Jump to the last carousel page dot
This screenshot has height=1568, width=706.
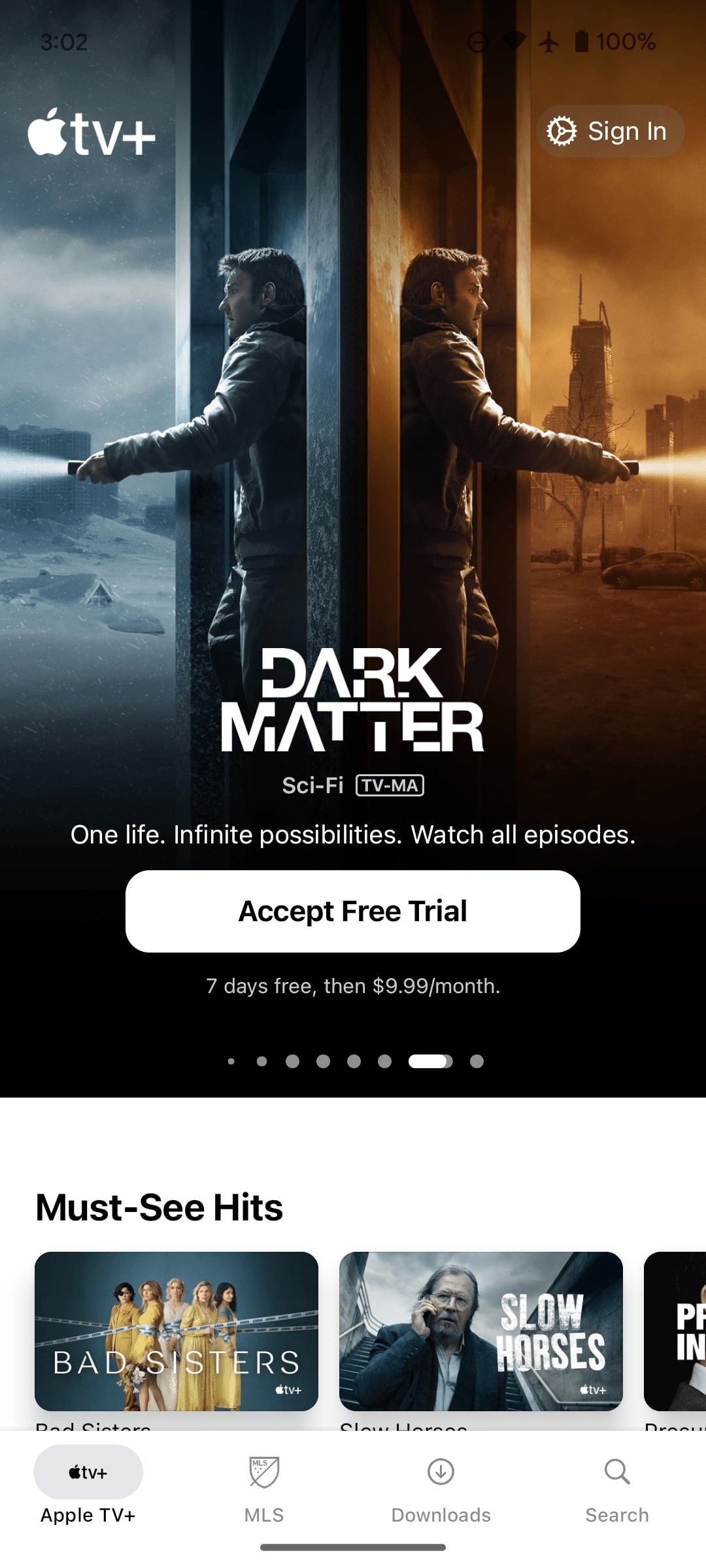point(477,1061)
